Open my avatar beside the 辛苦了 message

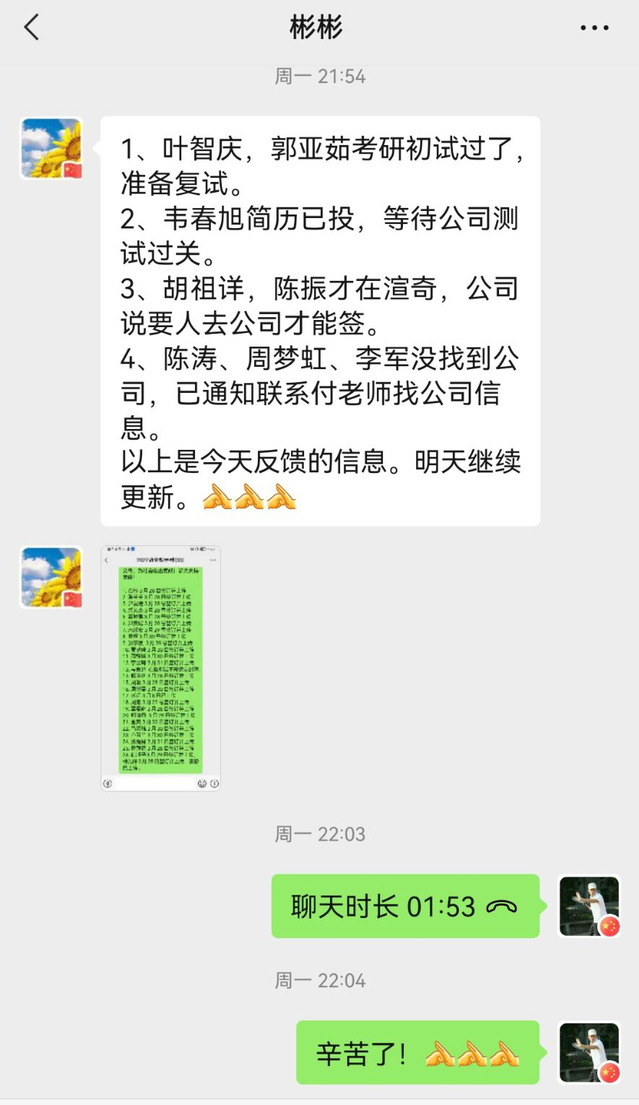pos(589,1052)
